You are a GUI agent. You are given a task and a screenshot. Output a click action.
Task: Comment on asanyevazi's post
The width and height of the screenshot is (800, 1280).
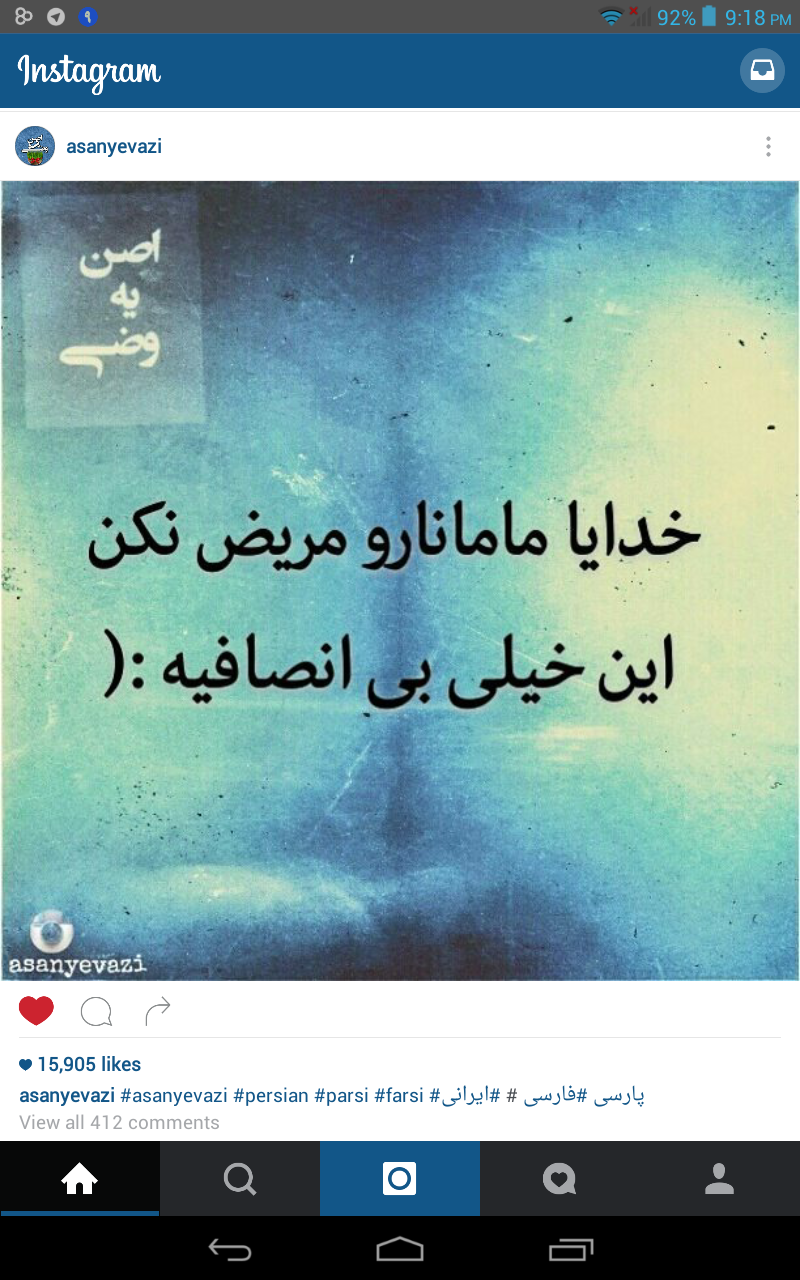tap(96, 1012)
